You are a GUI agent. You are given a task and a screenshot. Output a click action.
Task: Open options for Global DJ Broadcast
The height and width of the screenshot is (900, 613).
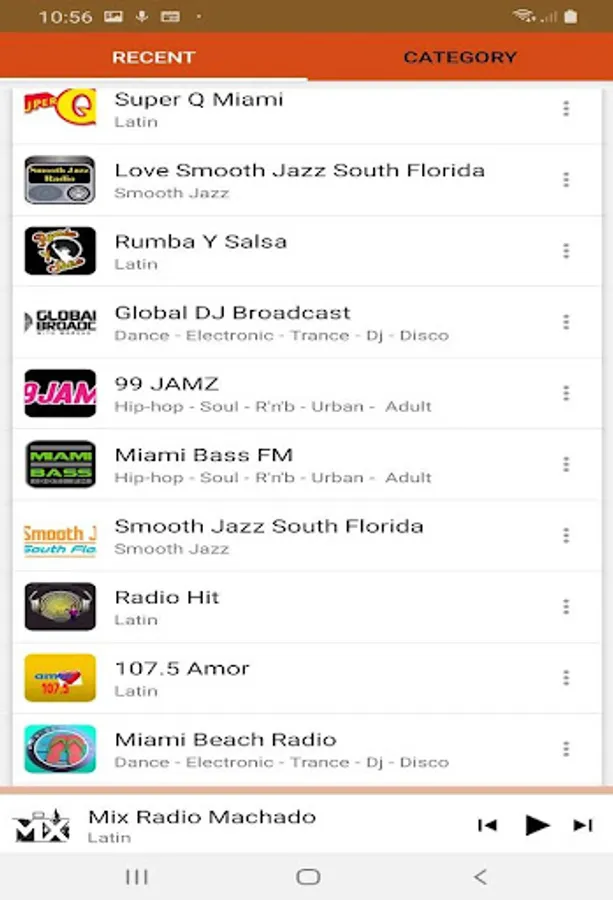[x=566, y=322]
